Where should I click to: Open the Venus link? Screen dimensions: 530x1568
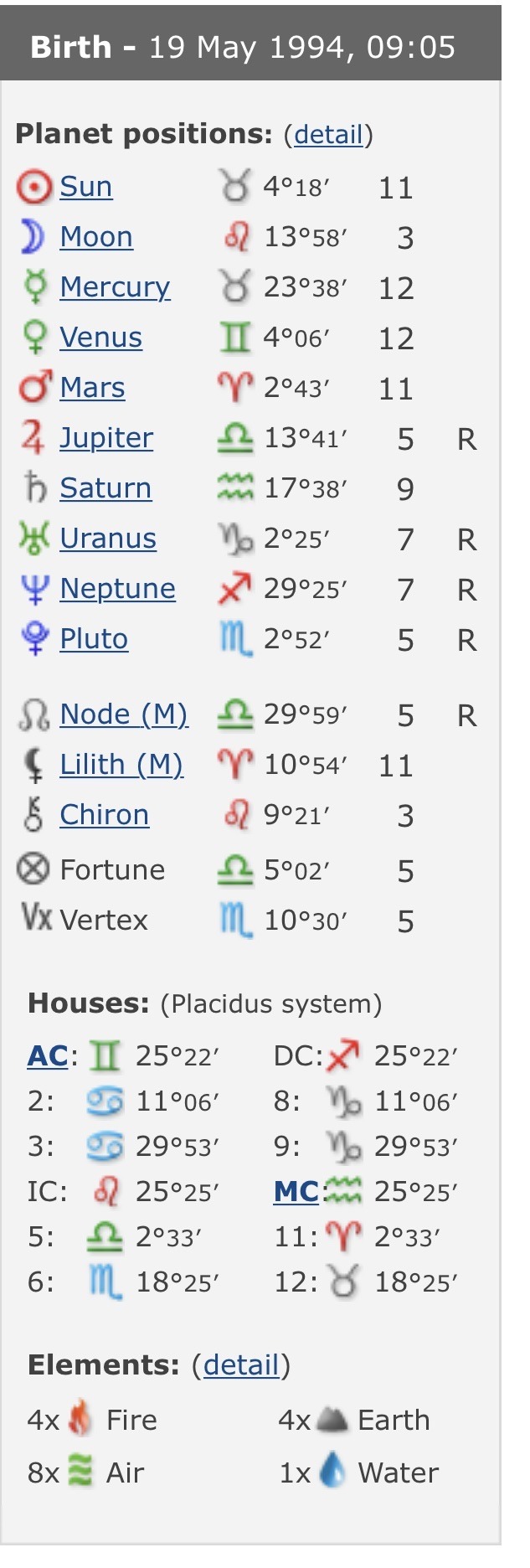tap(100, 338)
